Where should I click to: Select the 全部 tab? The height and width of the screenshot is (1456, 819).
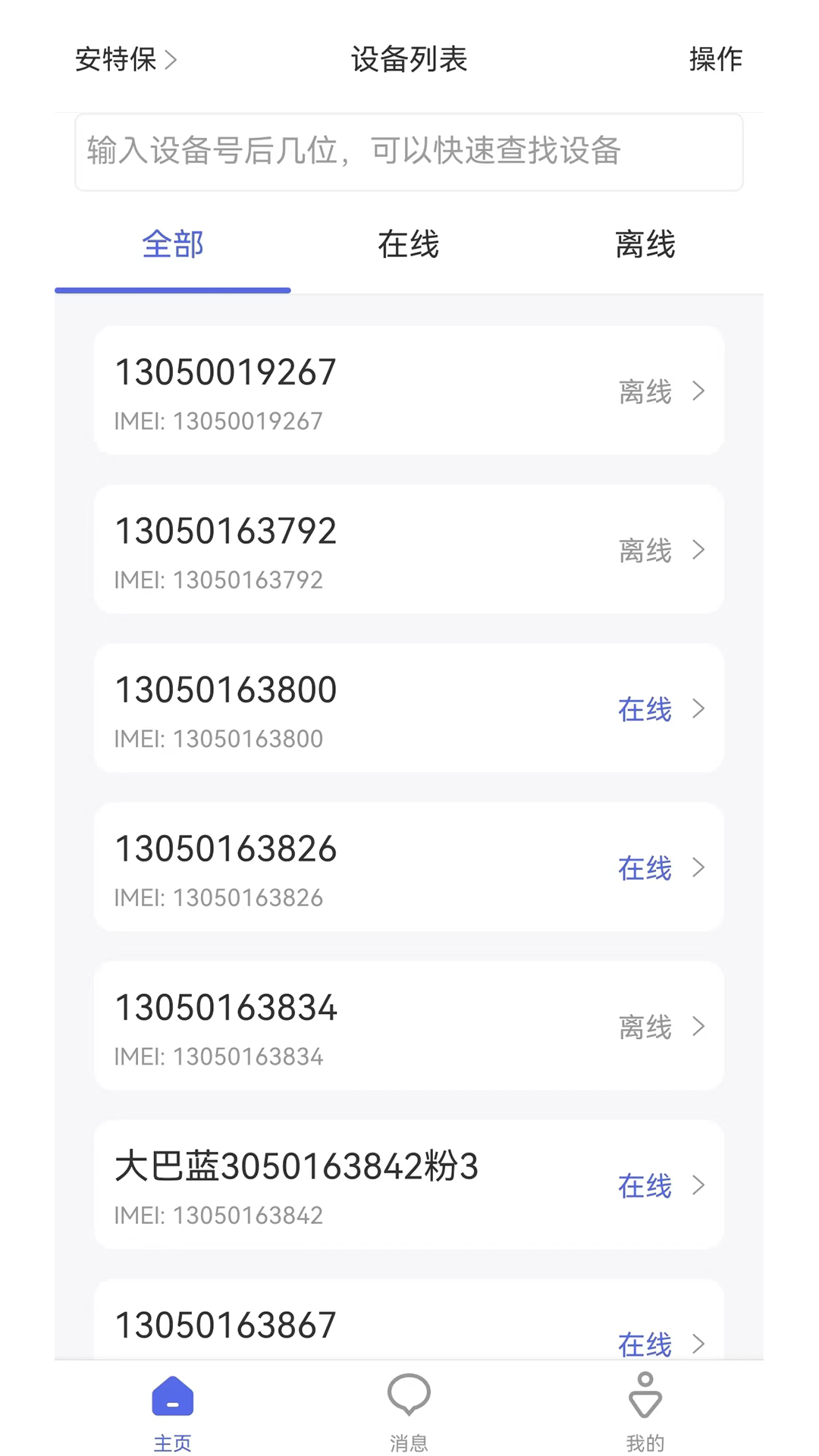173,244
